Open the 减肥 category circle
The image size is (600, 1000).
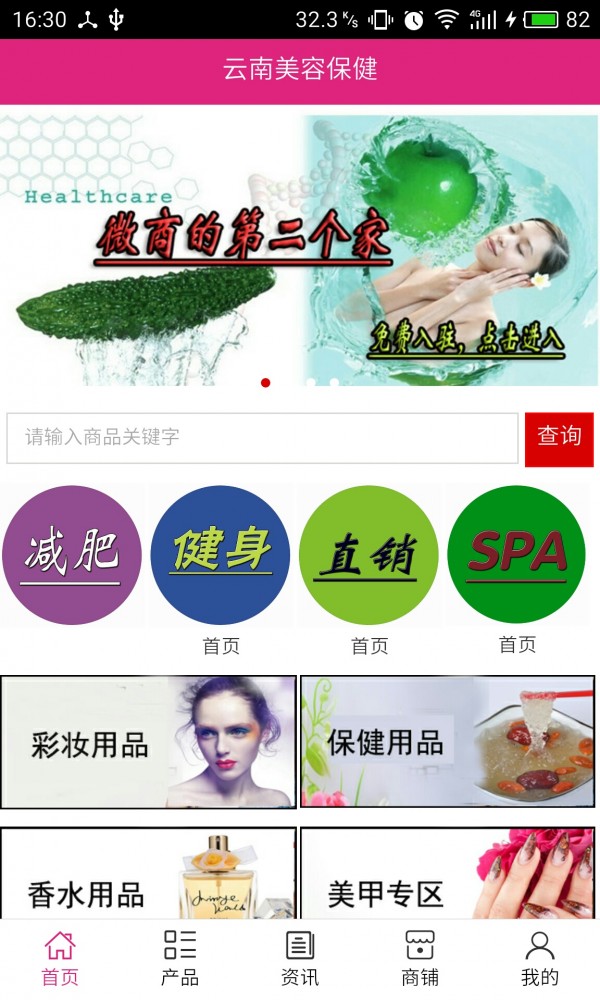pos(72,555)
